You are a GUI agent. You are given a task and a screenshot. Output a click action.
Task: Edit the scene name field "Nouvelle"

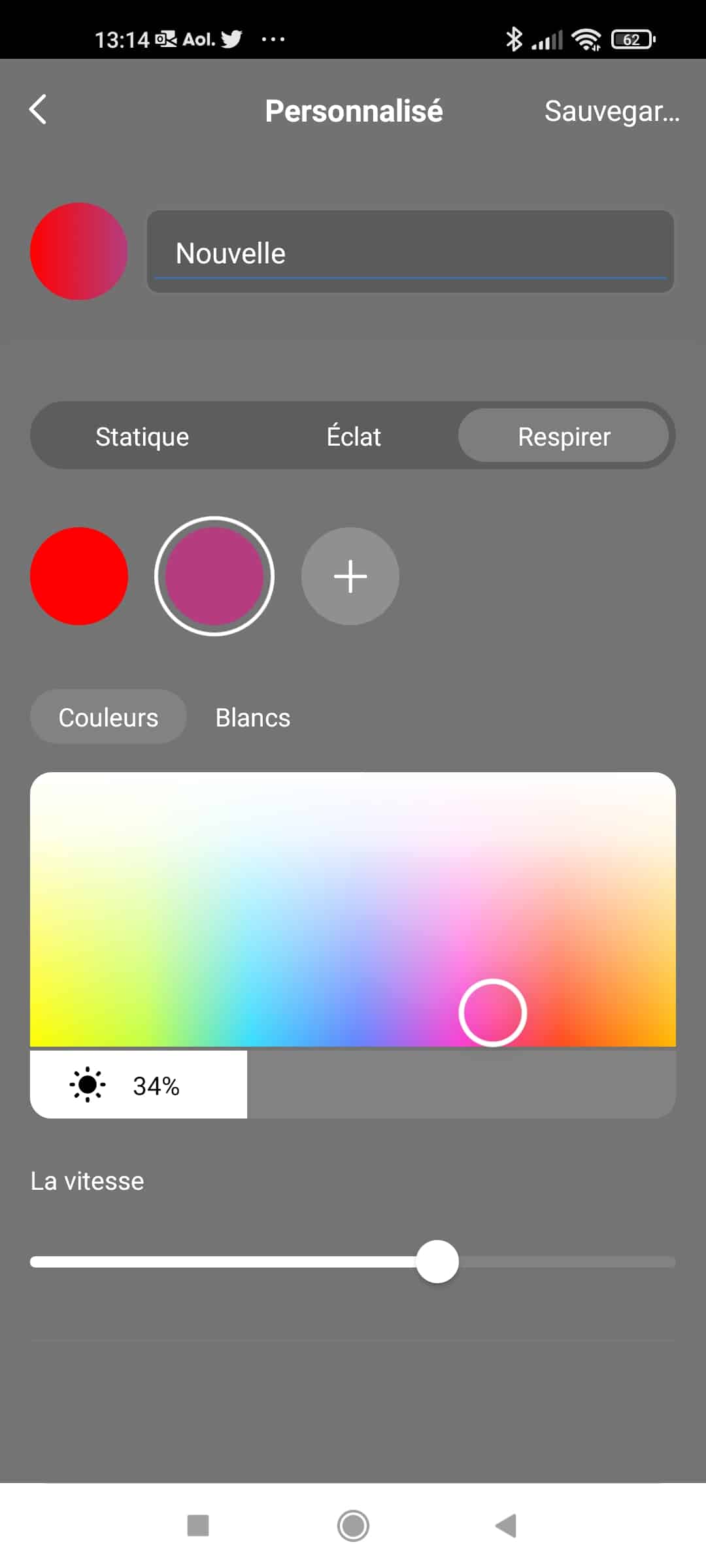click(x=410, y=252)
